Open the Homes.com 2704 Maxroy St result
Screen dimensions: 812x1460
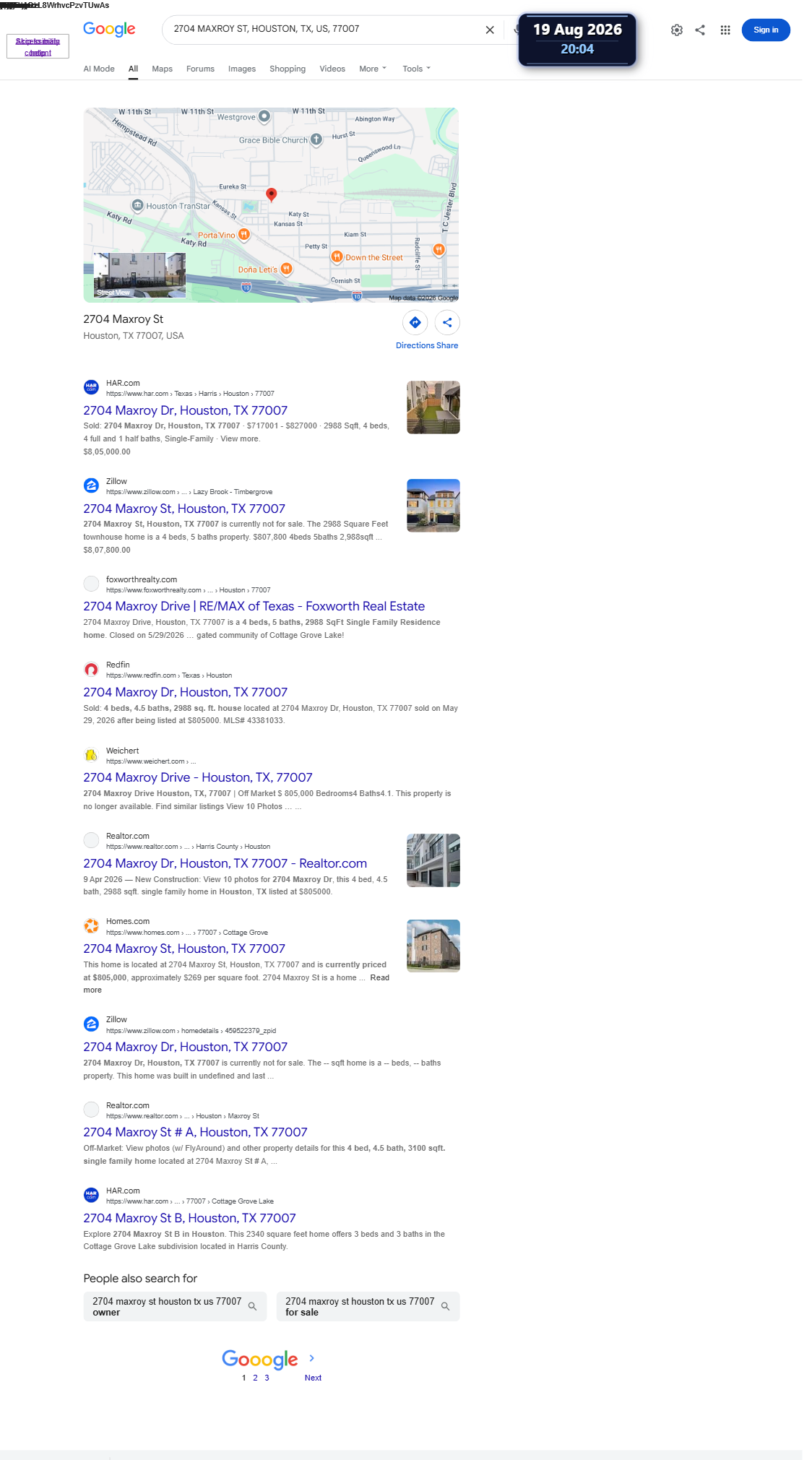click(184, 949)
